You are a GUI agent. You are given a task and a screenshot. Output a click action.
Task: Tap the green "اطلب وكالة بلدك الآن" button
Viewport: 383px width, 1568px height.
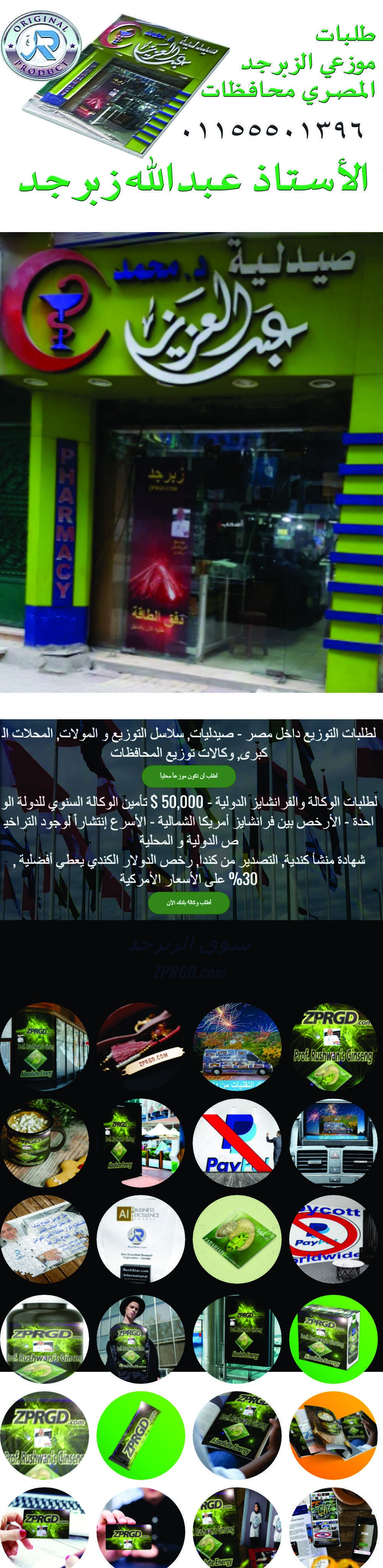(x=189, y=903)
